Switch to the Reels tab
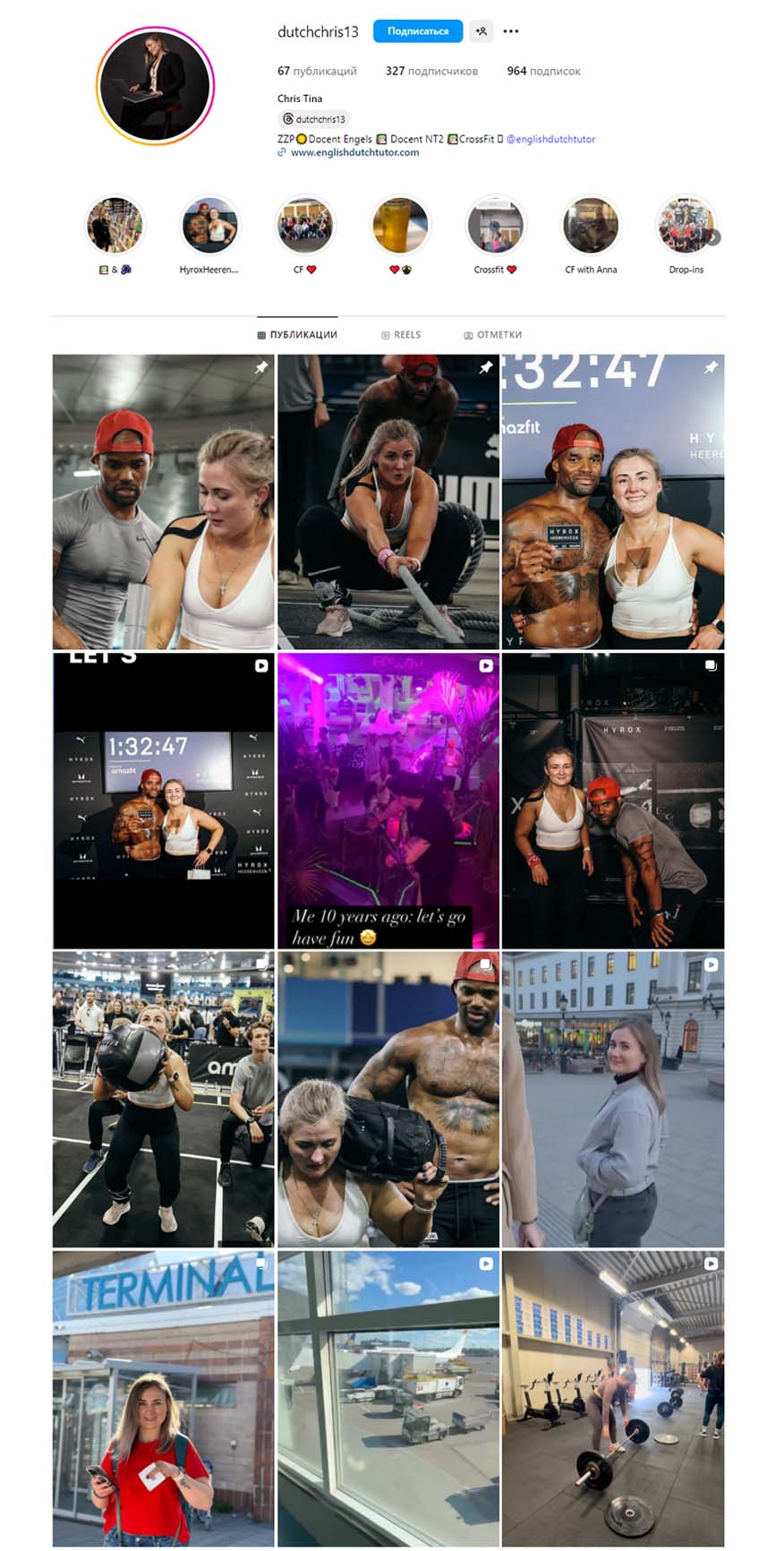784x1551 pixels. click(401, 335)
